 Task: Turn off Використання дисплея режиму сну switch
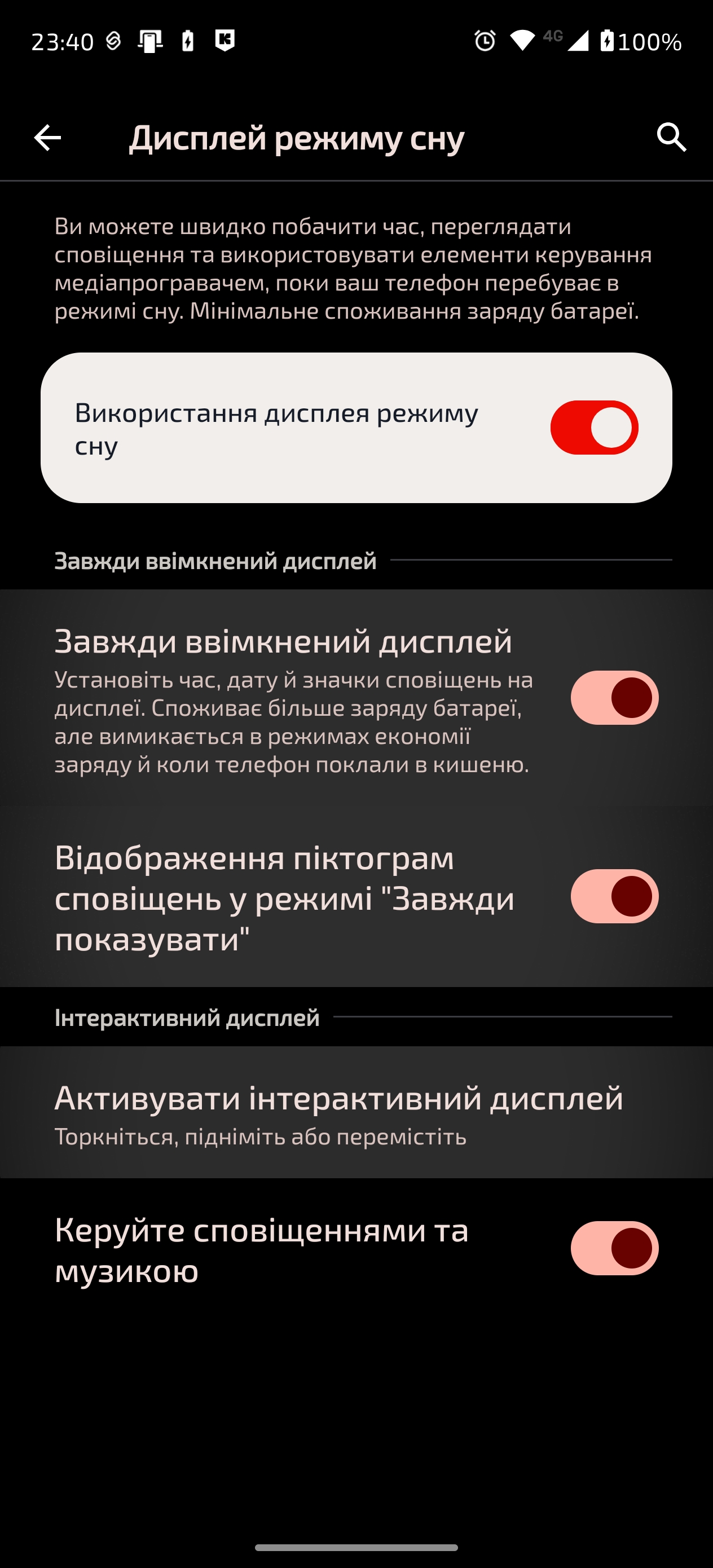(x=593, y=428)
